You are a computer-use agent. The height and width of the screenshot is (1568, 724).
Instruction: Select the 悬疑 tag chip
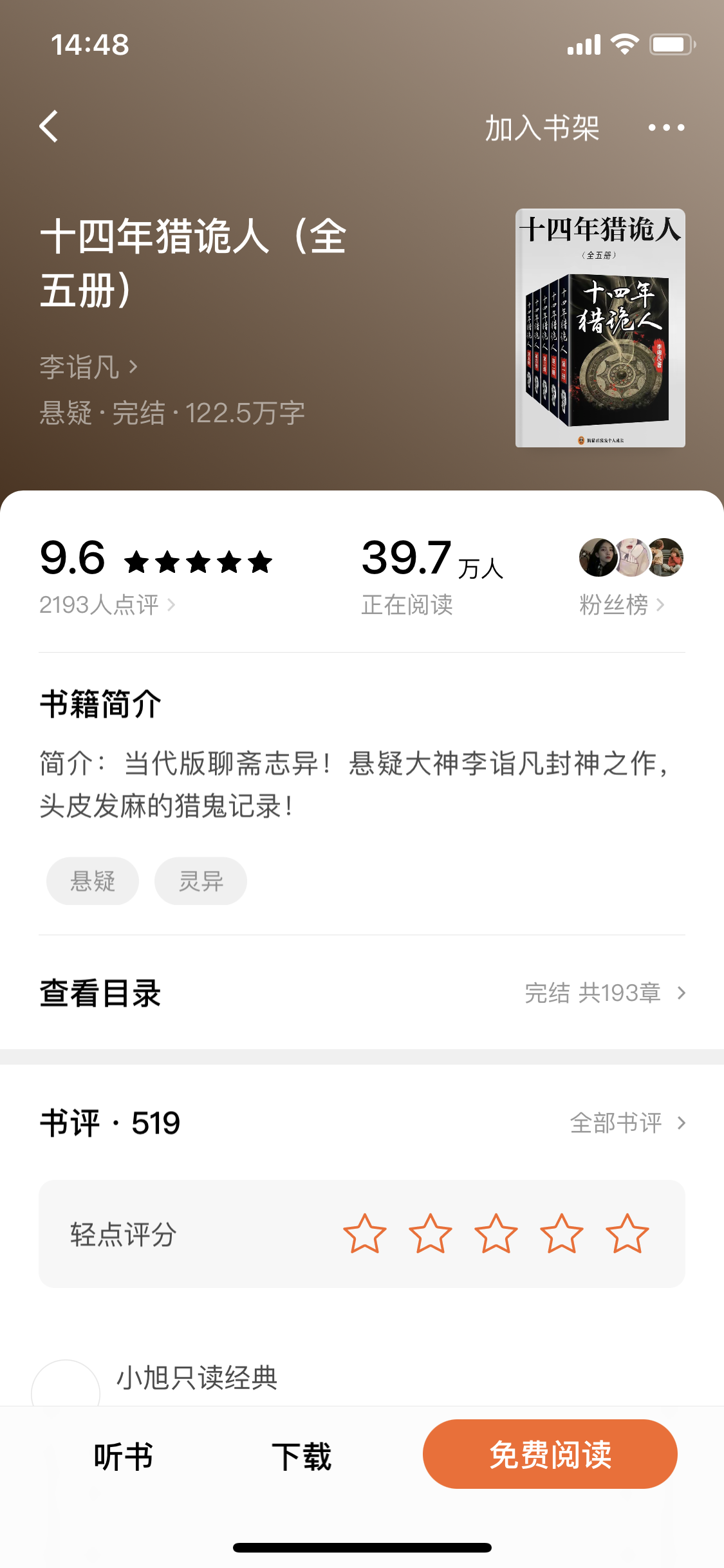click(93, 881)
